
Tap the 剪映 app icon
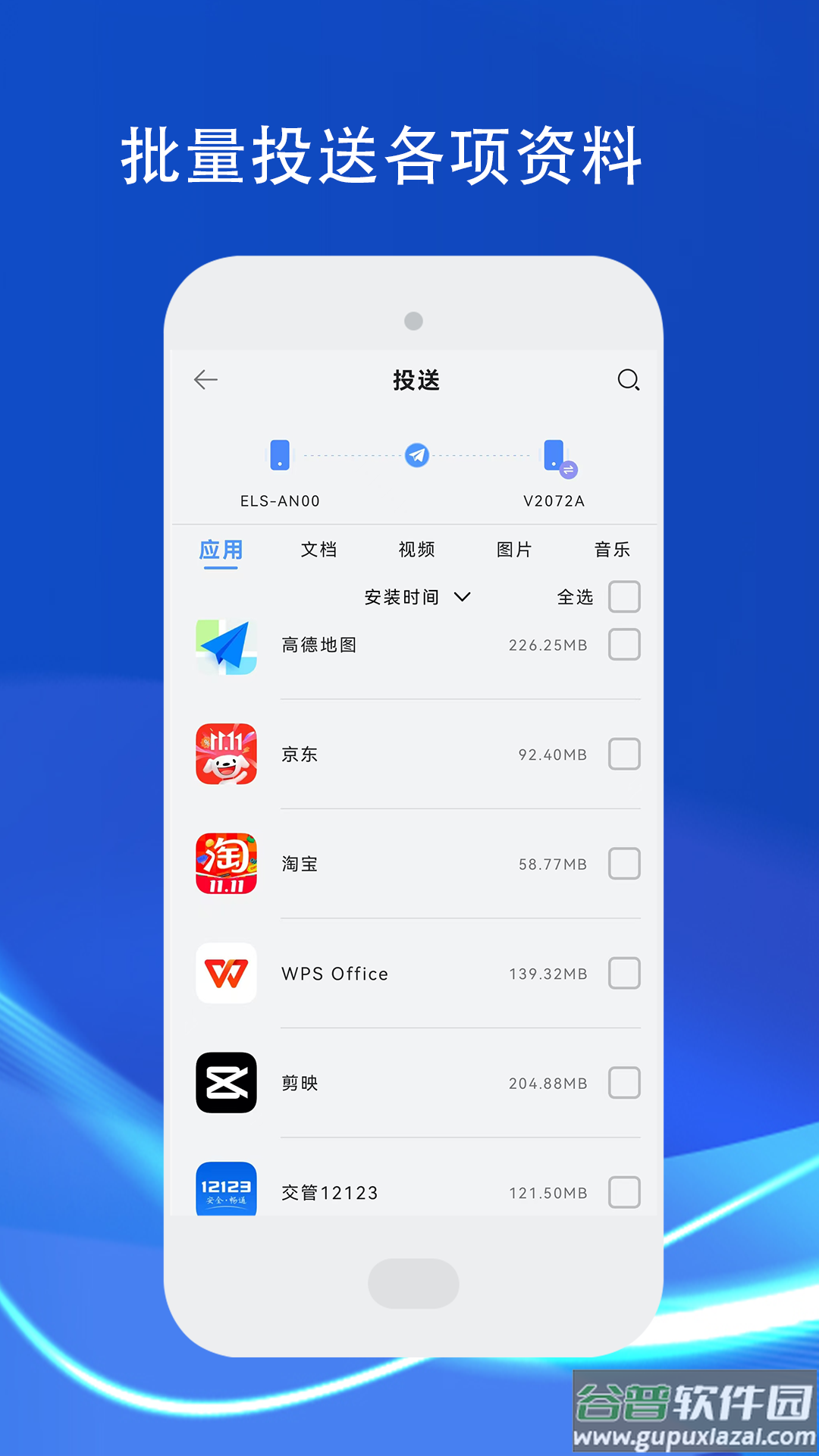[226, 1083]
